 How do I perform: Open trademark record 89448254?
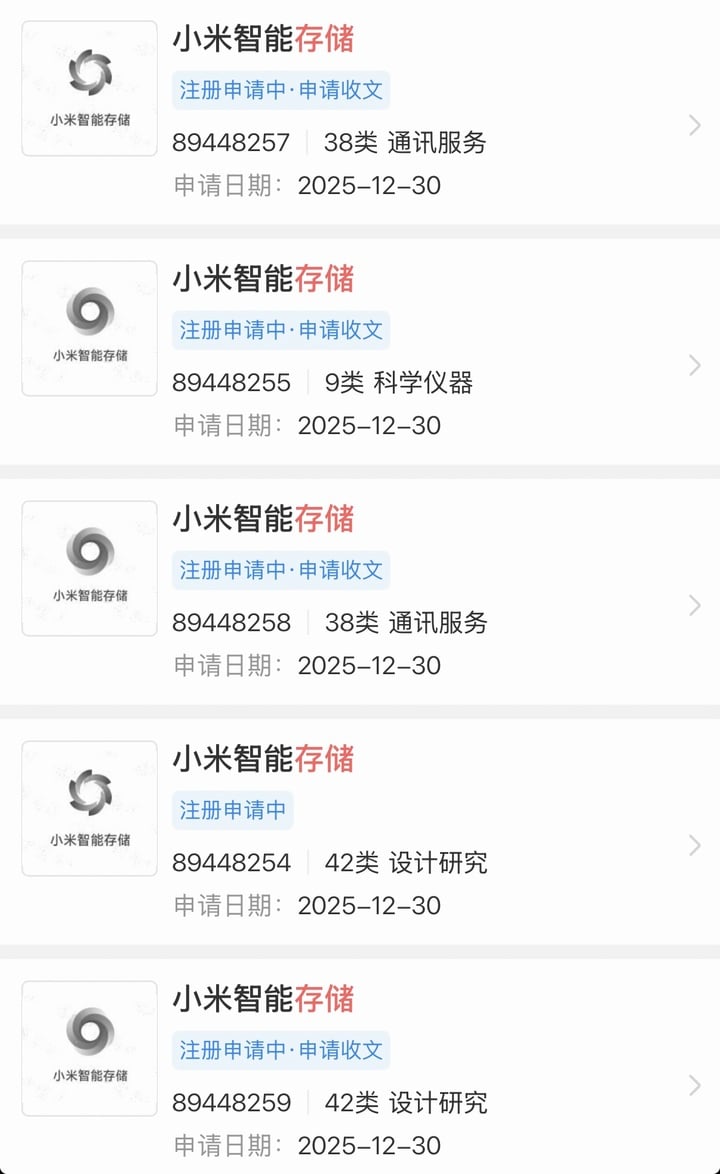360,832
